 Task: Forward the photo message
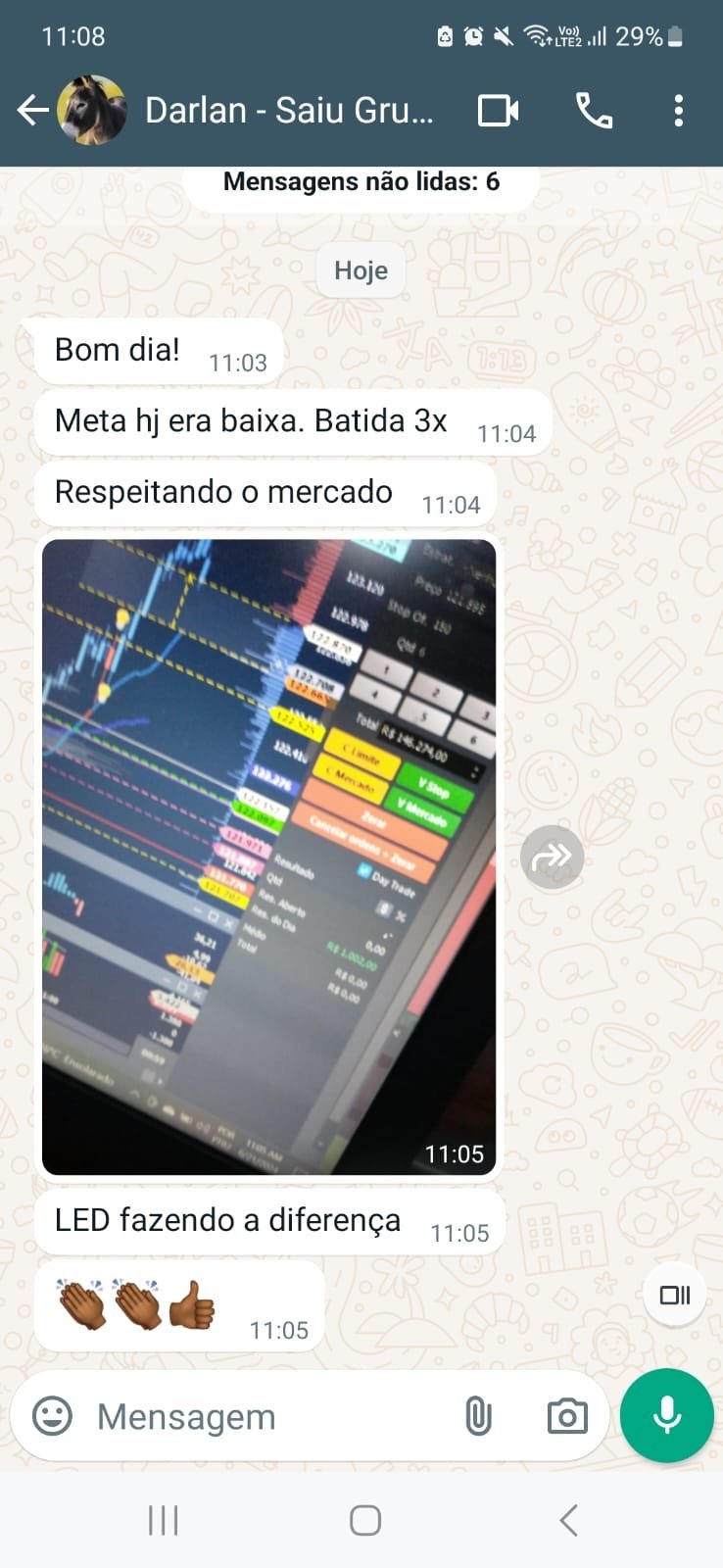(553, 857)
